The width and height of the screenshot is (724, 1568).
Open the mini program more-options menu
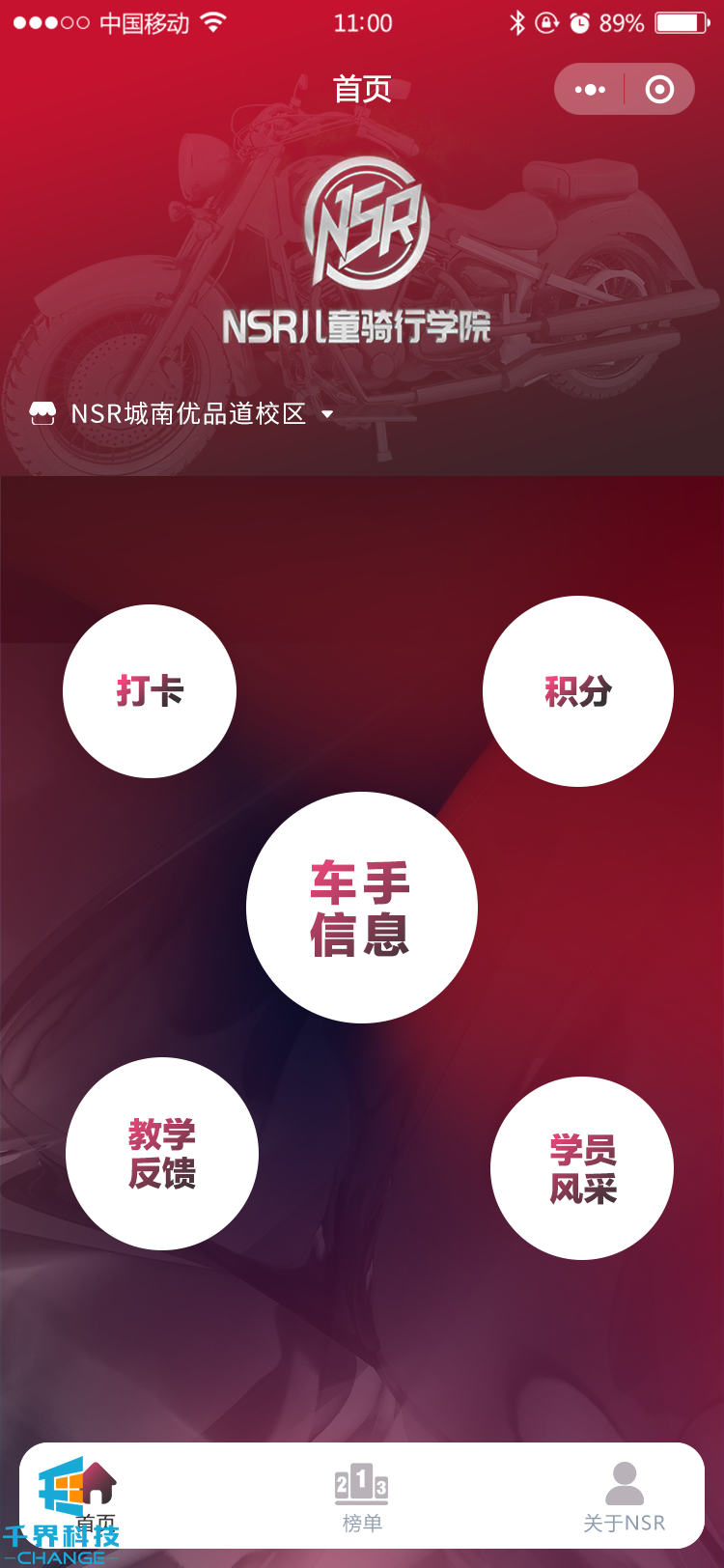pos(590,90)
